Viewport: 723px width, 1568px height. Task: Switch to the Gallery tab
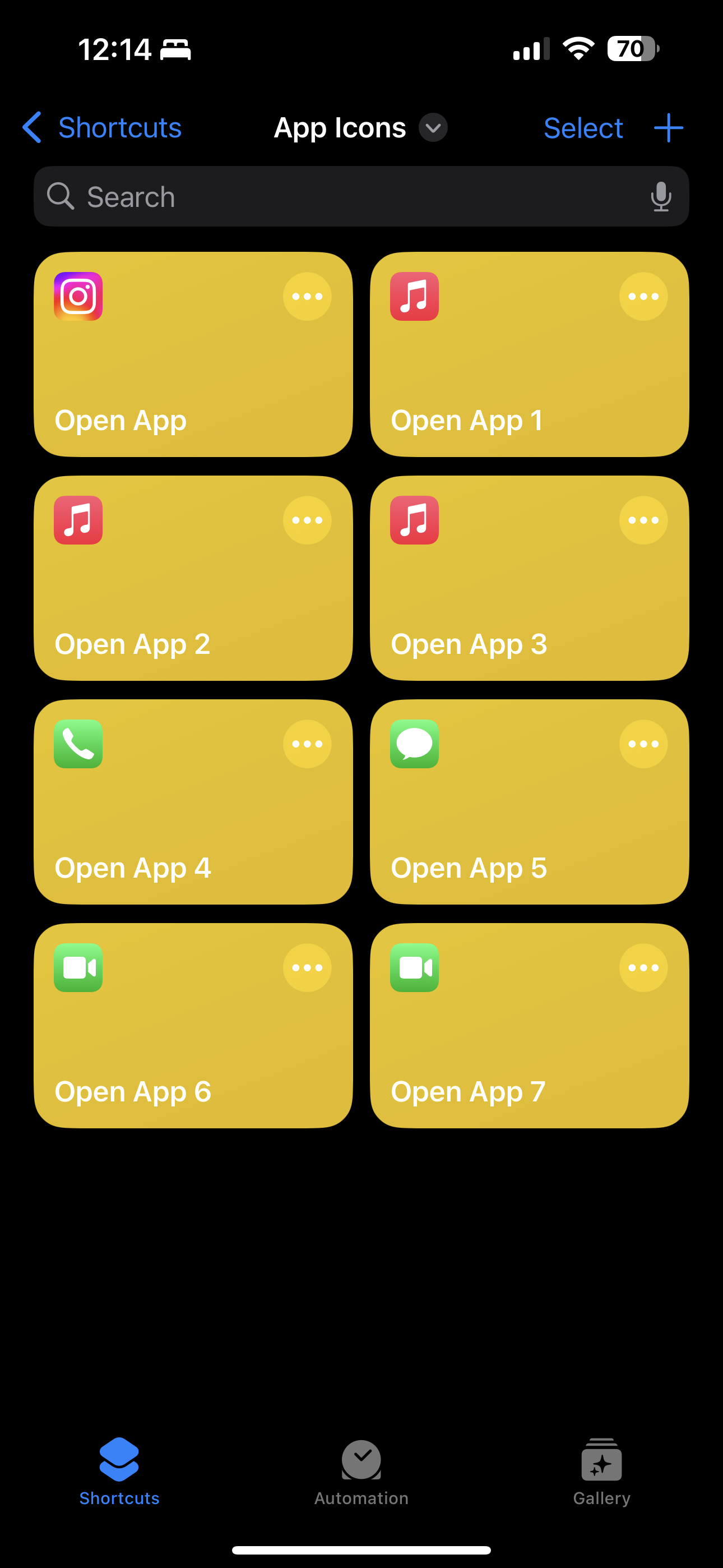[601, 1470]
